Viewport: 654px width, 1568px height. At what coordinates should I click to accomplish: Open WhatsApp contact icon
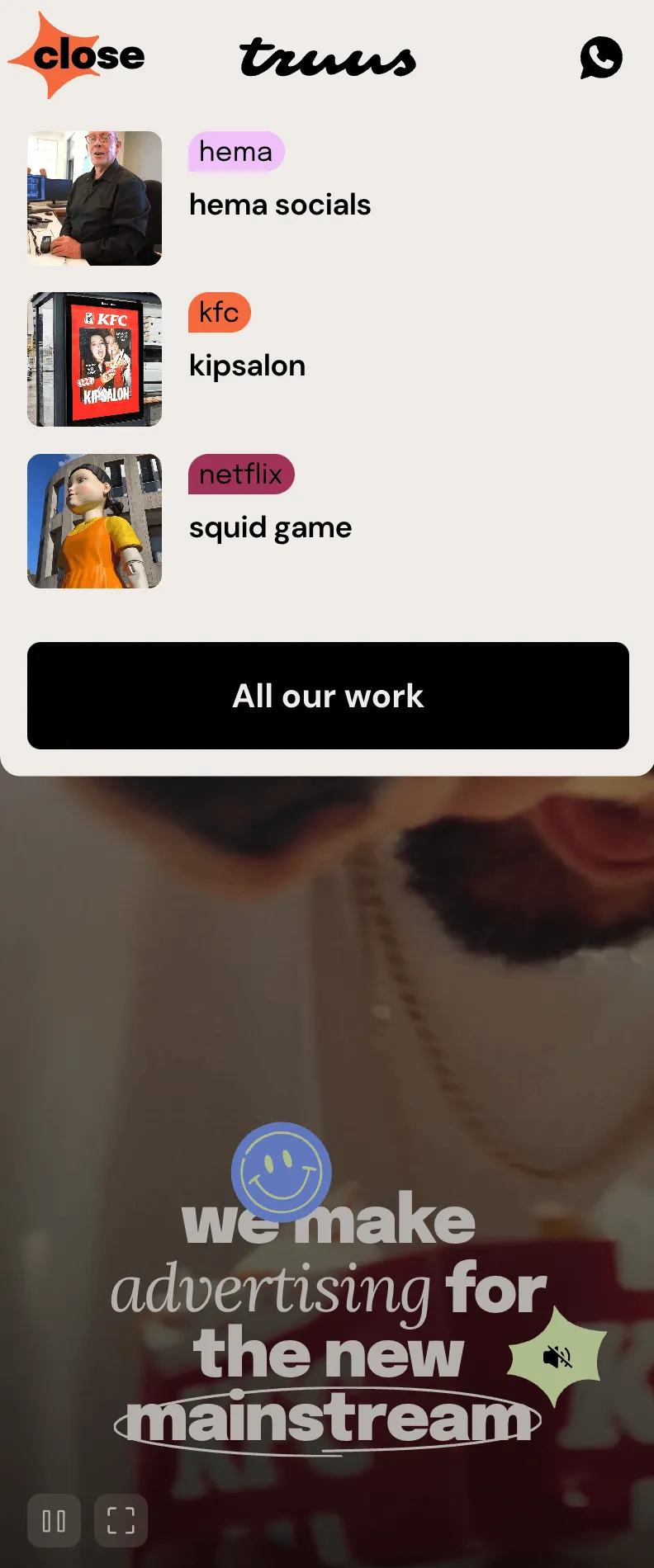[x=600, y=58]
